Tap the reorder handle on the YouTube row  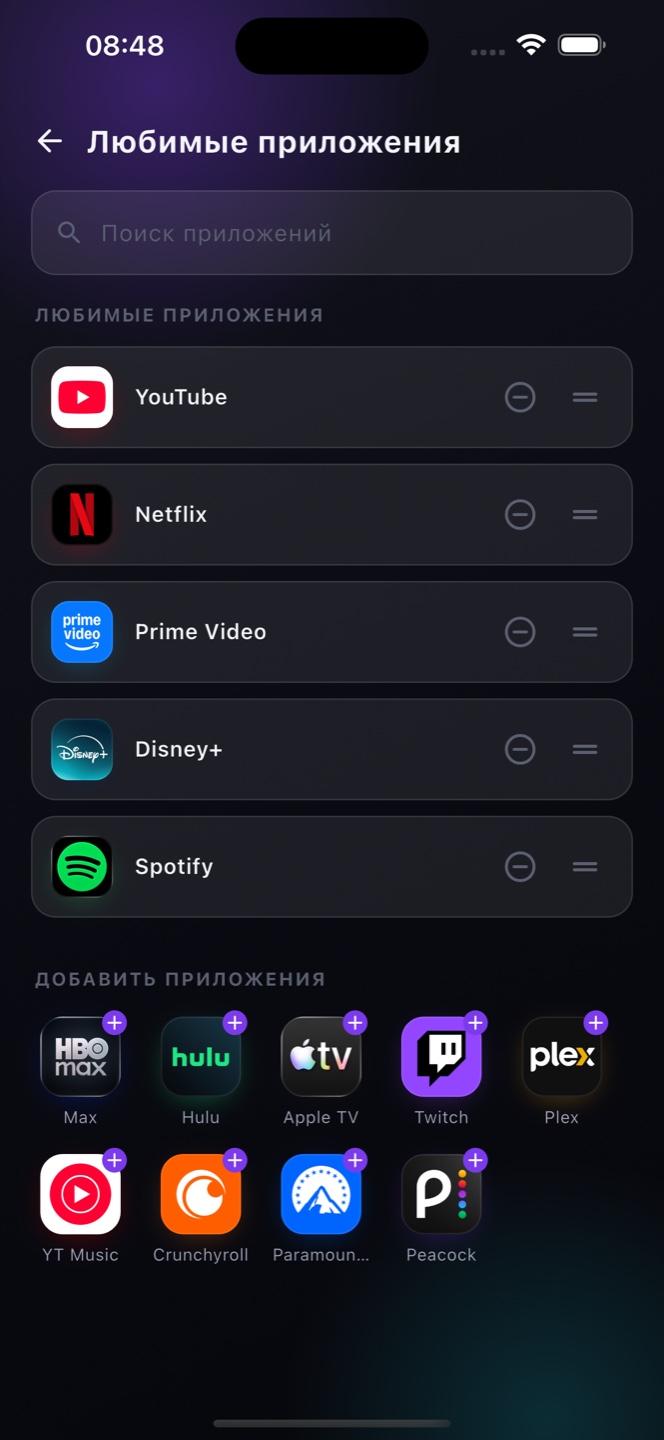tap(585, 397)
